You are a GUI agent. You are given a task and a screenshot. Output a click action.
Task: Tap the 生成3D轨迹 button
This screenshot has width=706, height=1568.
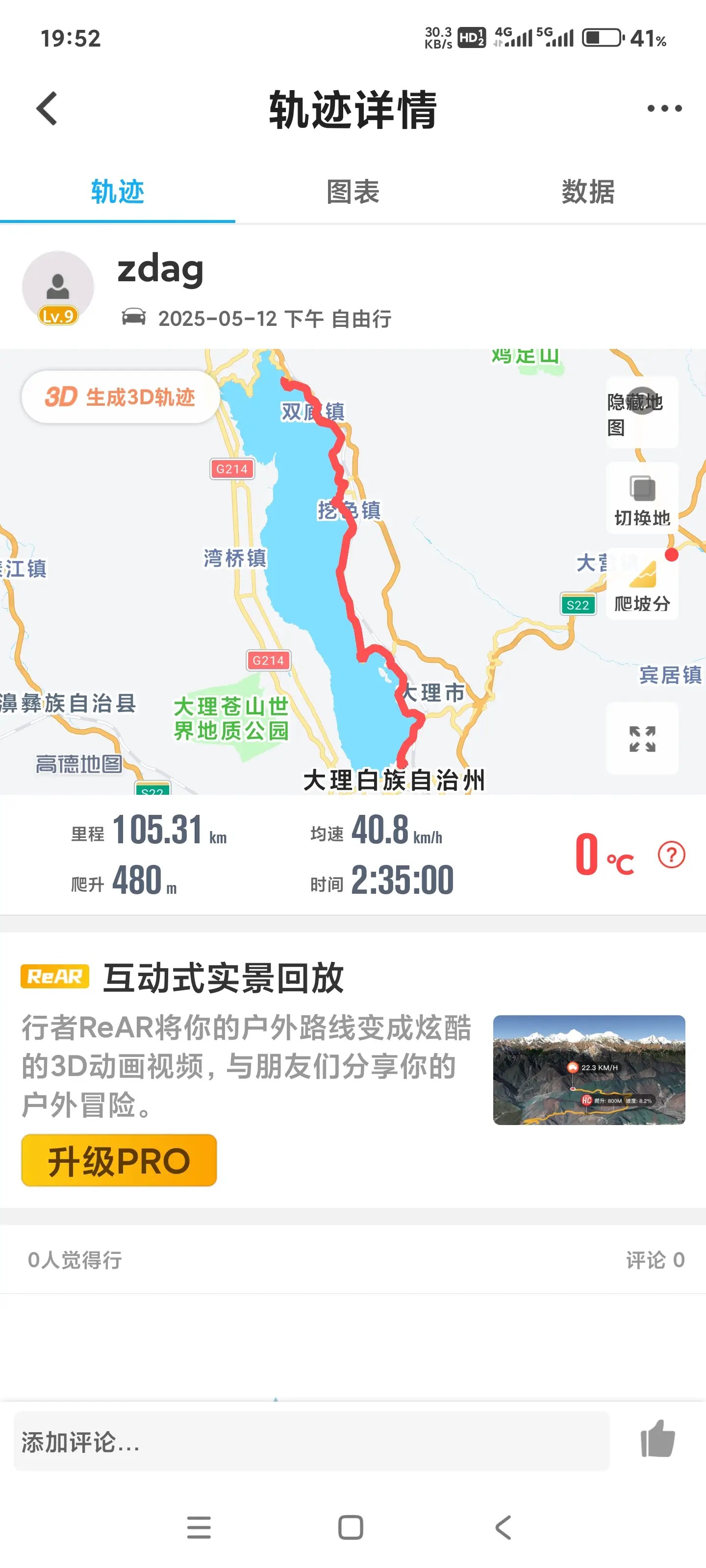pos(120,397)
